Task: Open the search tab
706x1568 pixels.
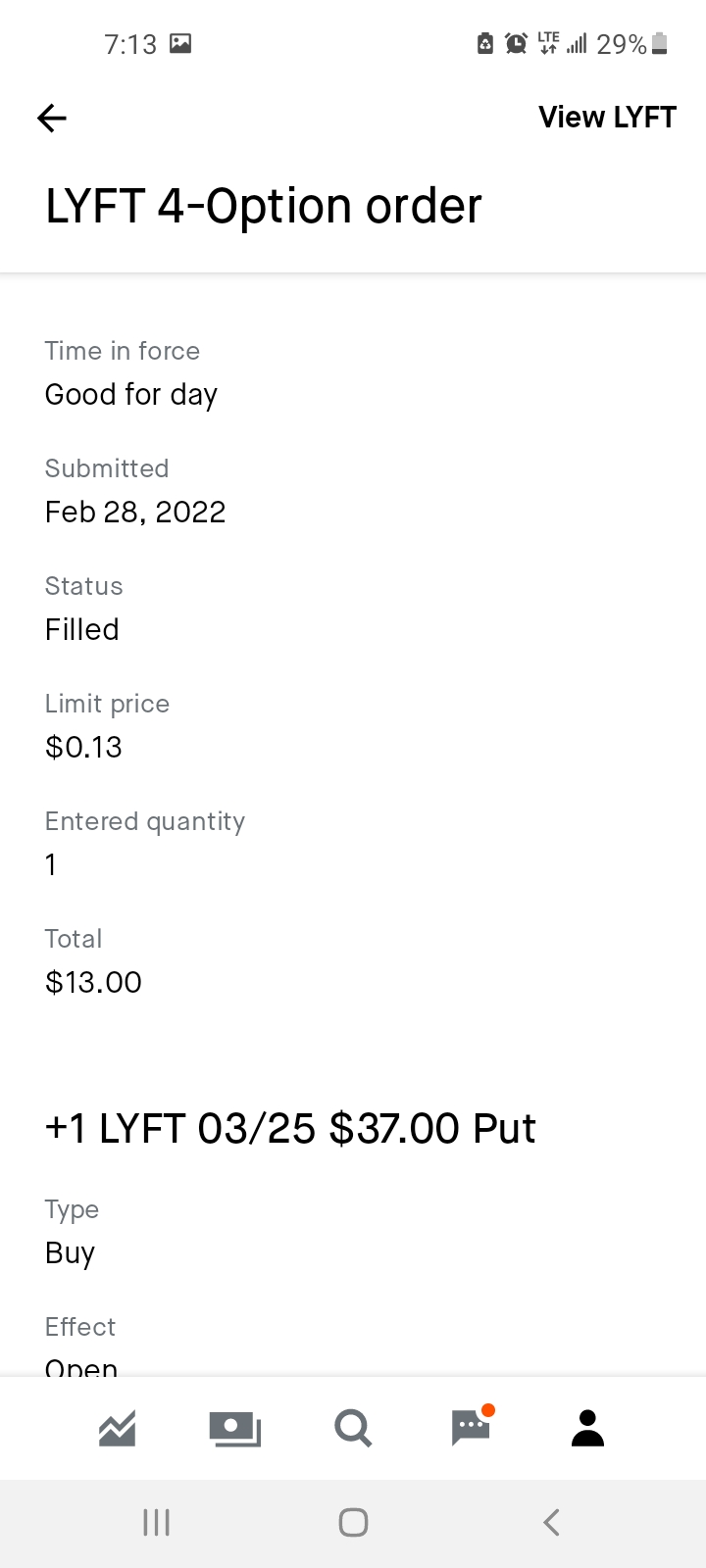Action: point(353,1429)
